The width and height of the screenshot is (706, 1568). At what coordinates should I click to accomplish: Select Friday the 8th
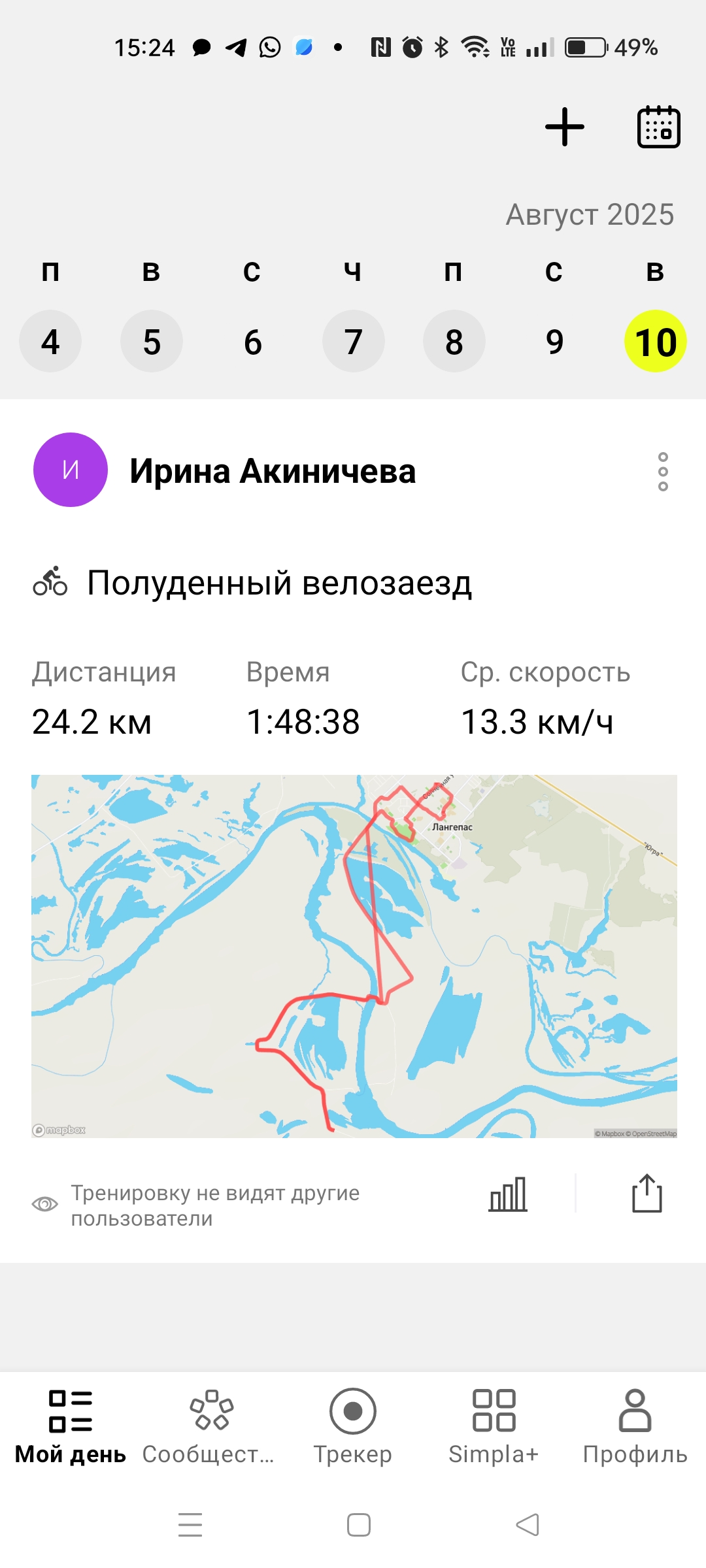coord(454,341)
